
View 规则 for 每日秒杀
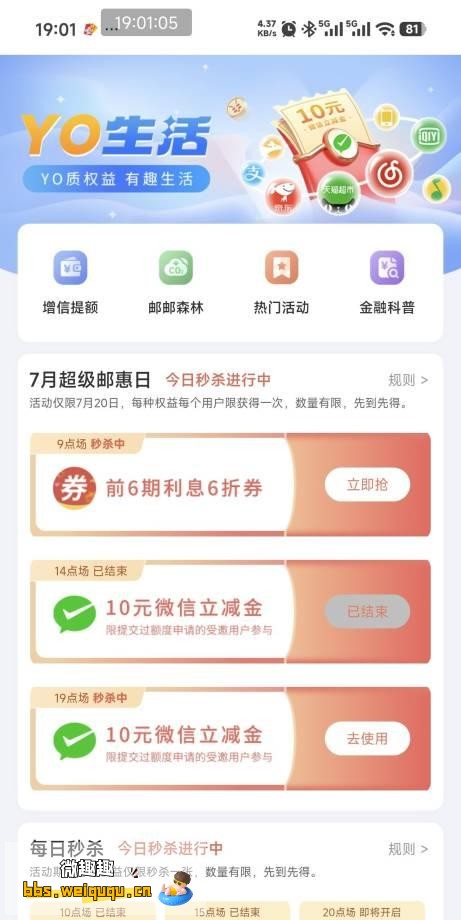[408, 848]
